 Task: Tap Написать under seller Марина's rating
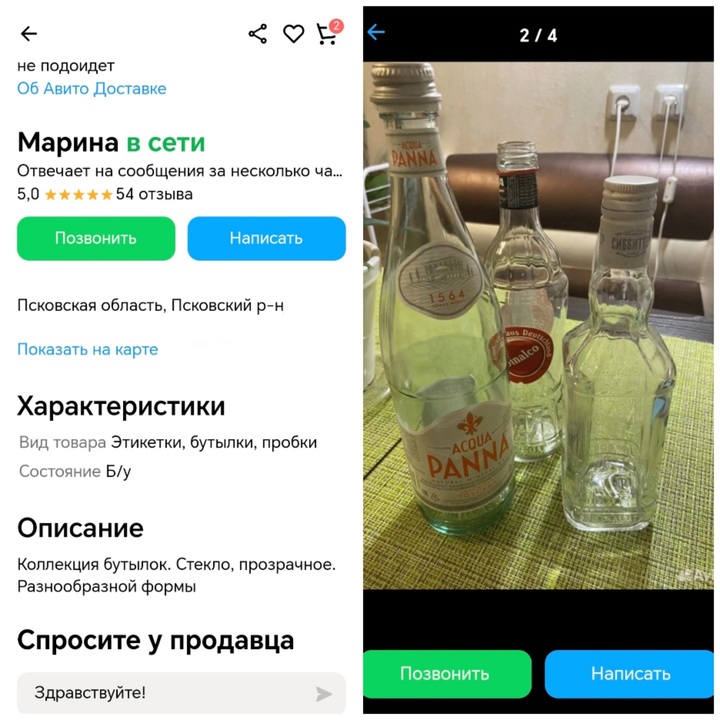coord(266,238)
